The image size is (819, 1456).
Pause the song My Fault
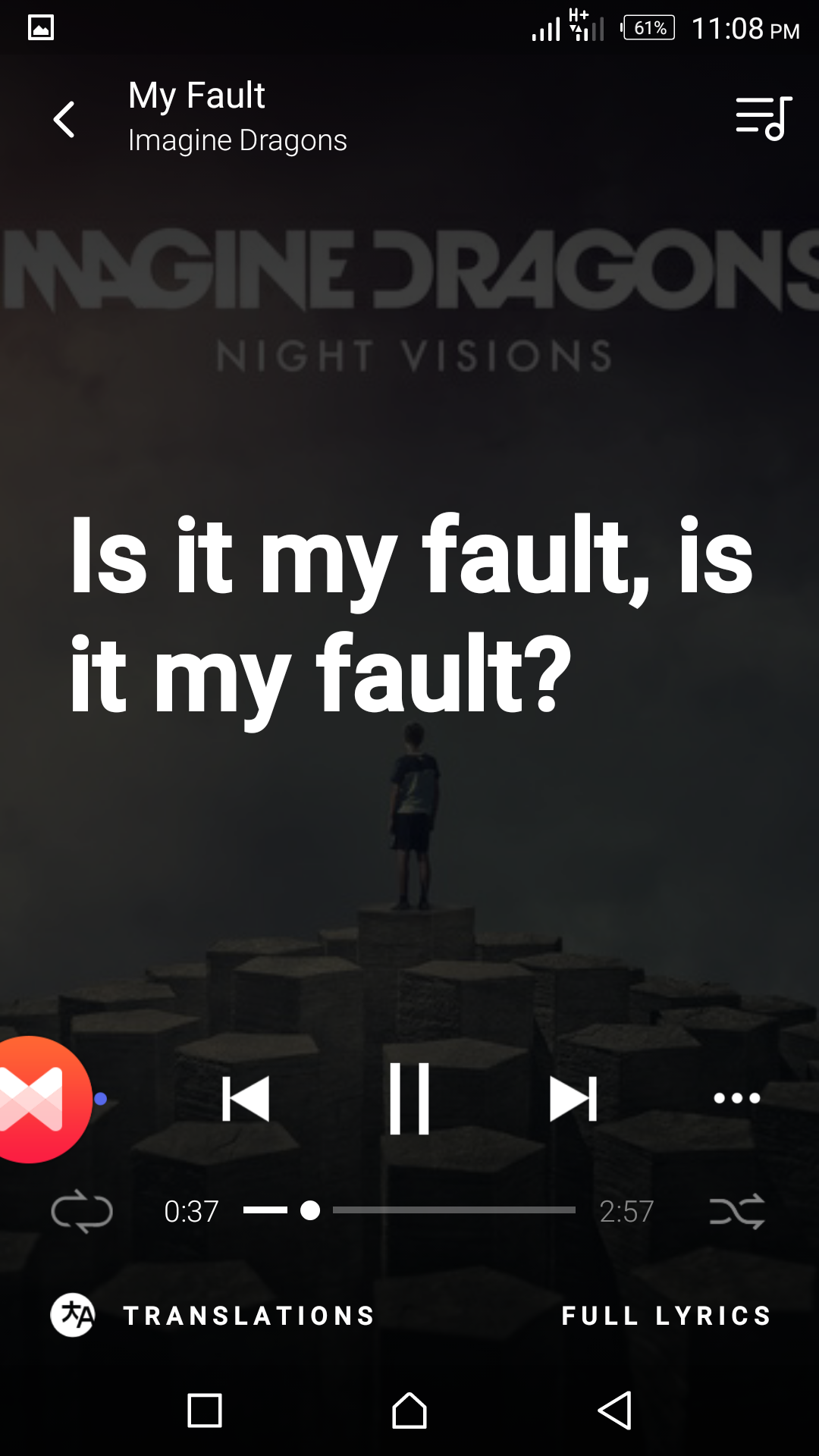click(409, 1098)
